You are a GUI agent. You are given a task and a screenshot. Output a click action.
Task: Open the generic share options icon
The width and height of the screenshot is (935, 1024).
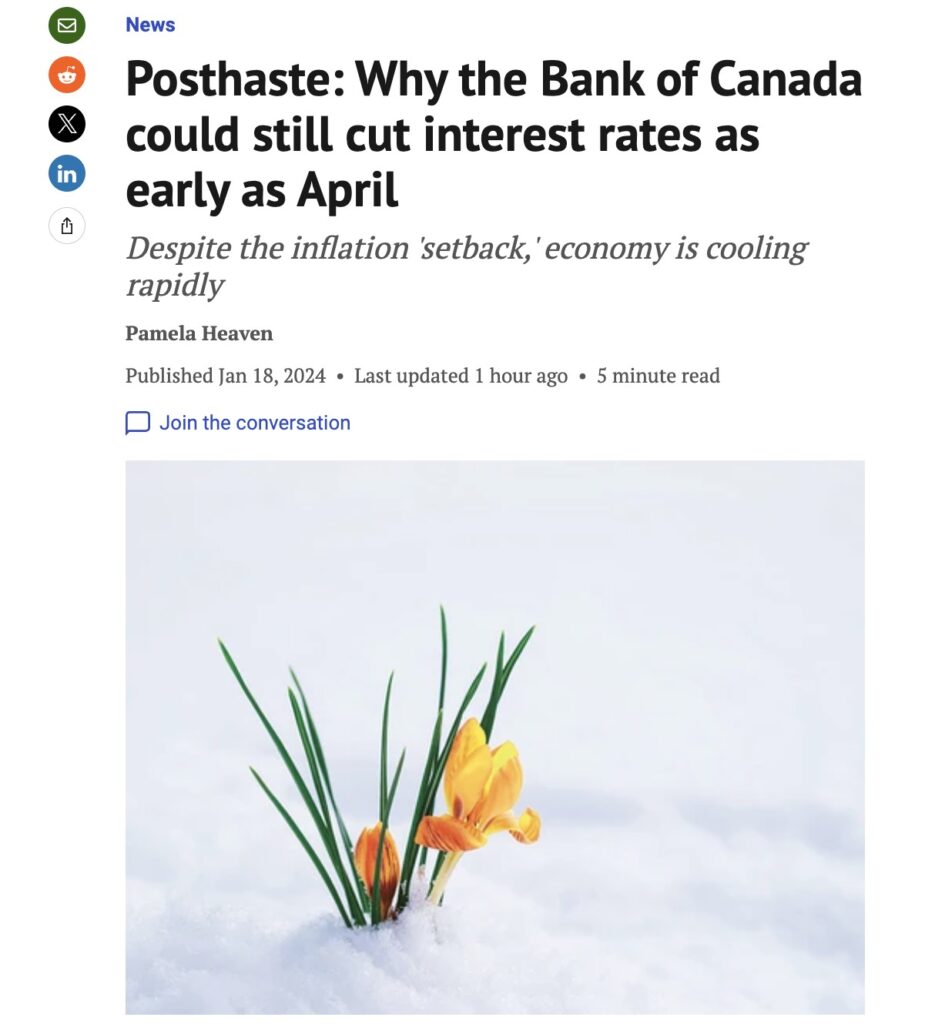coord(67,224)
